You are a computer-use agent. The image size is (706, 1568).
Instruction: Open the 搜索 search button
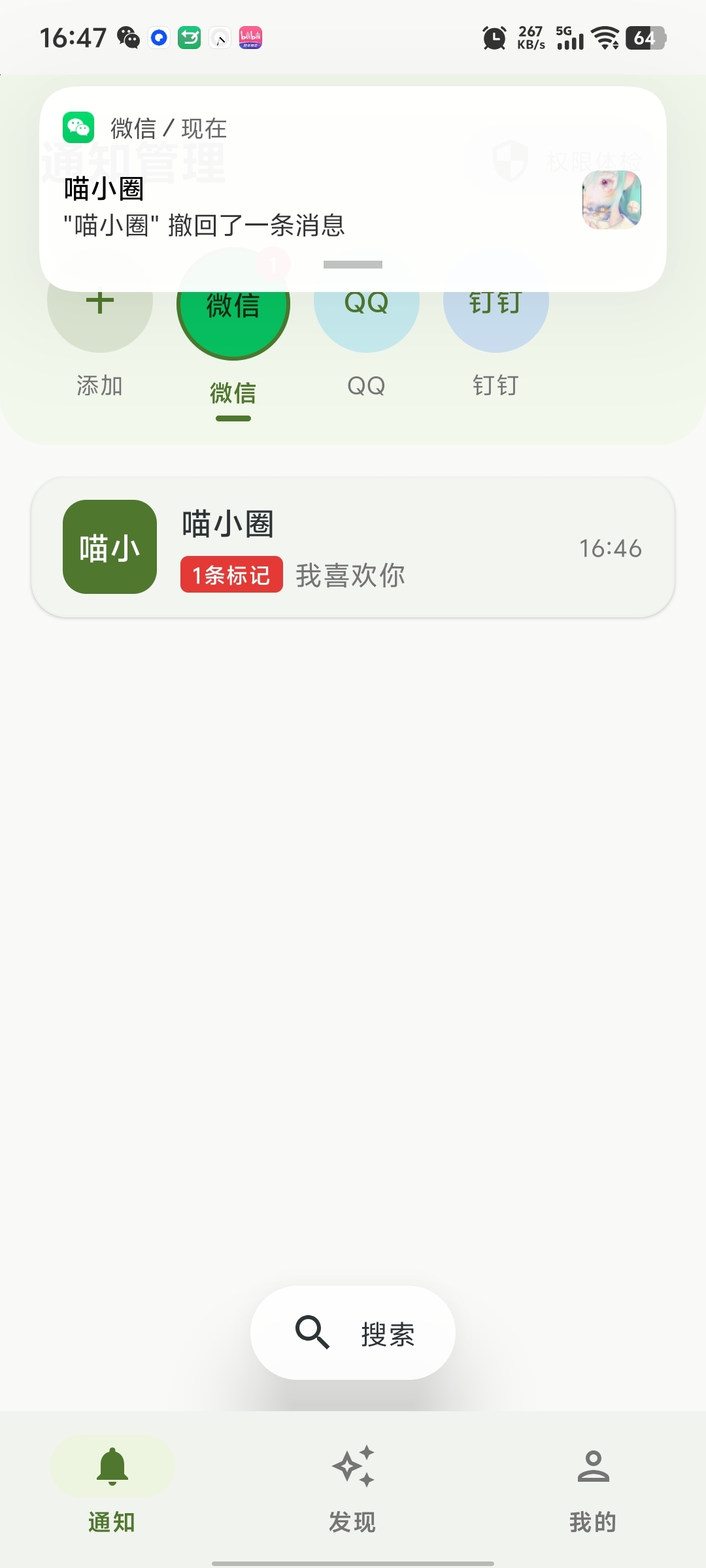pos(353,1333)
